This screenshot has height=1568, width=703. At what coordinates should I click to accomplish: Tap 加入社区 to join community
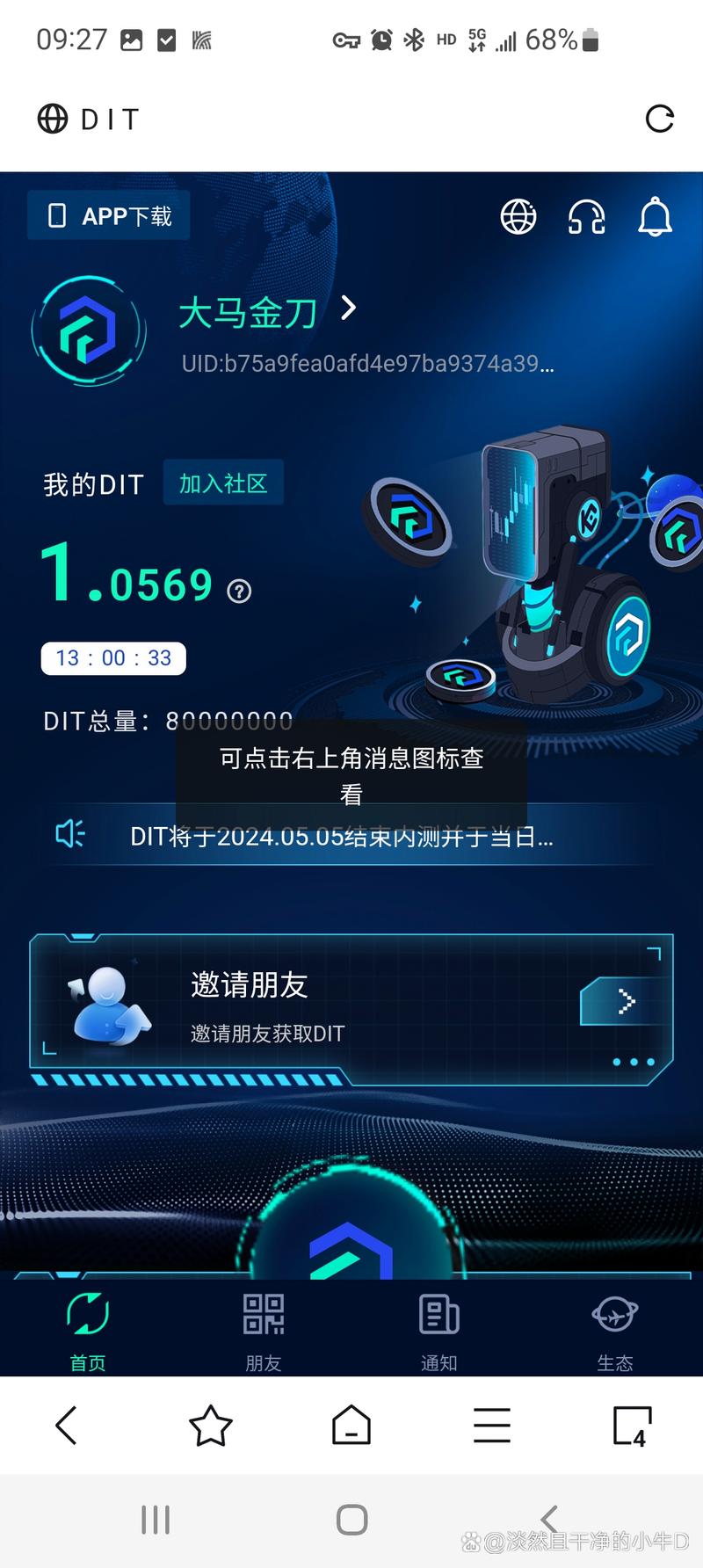point(223,483)
